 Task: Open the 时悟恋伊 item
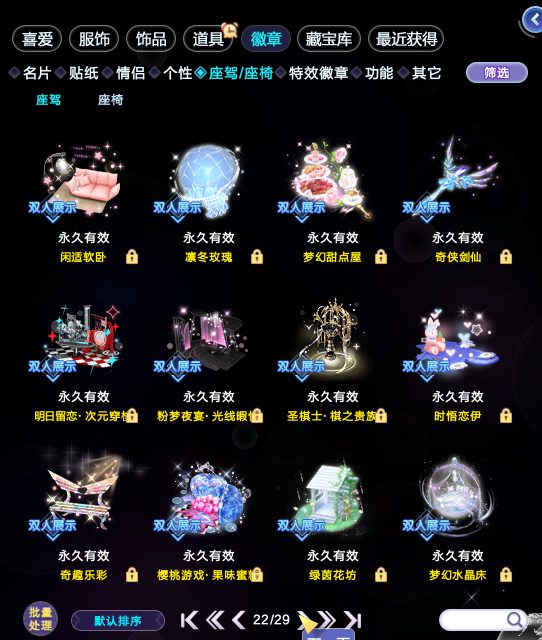(x=458, y=361)
